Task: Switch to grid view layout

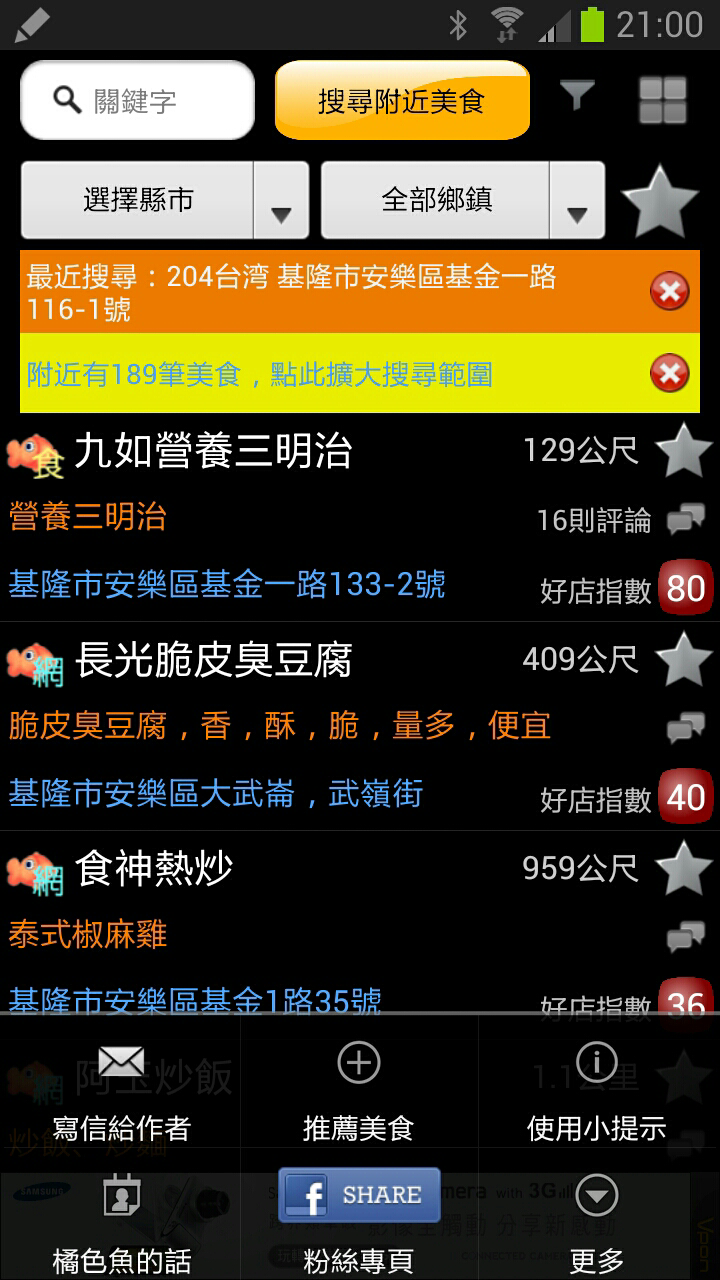Action: 663,100
